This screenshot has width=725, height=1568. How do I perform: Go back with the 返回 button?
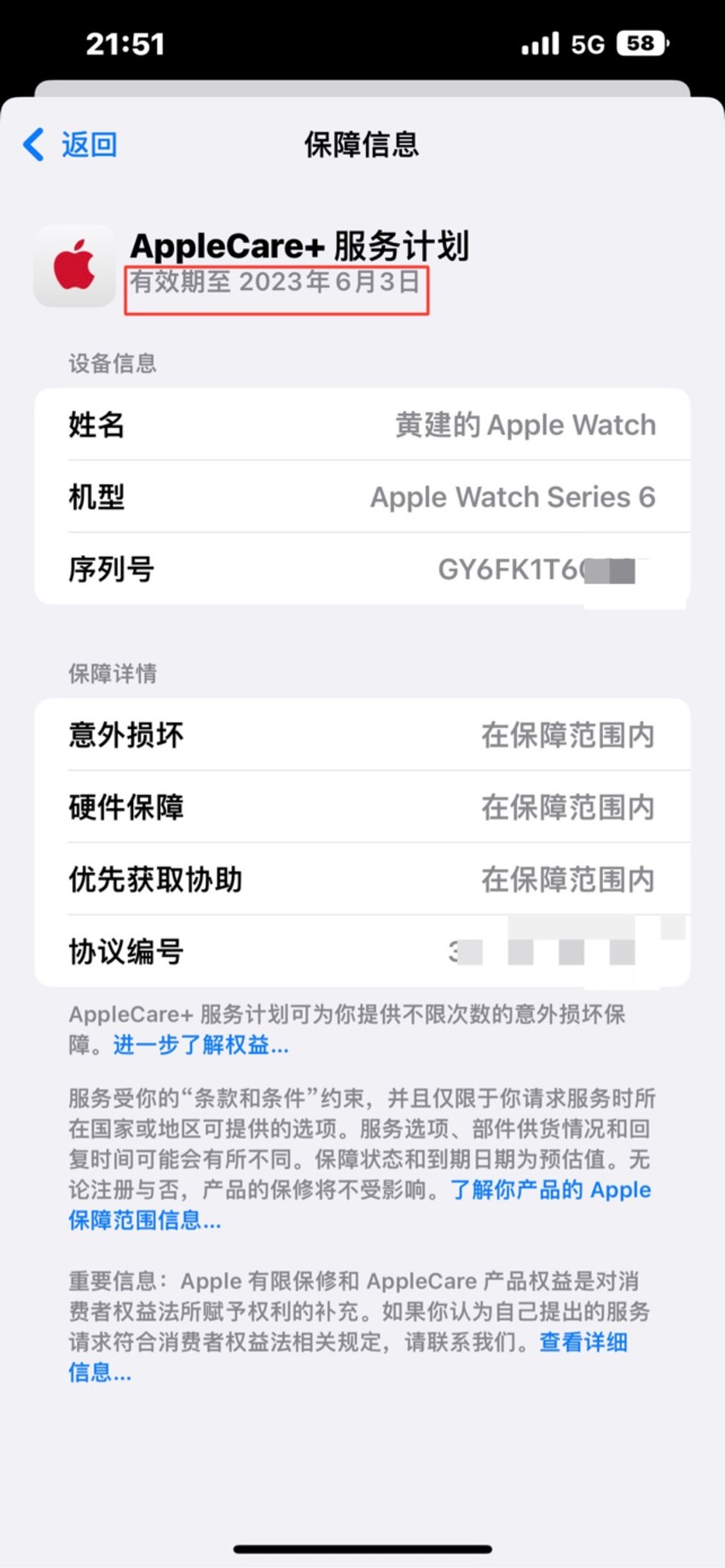pyautogui.click(x=70, y=144)
